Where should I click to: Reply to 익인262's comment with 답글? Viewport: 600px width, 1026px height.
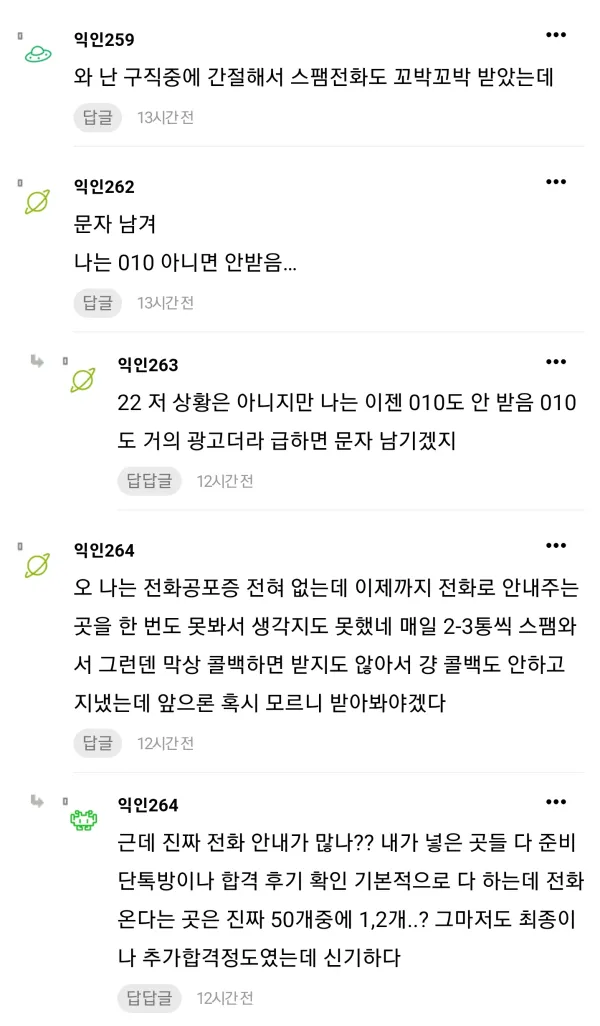[x=97, y=303]
